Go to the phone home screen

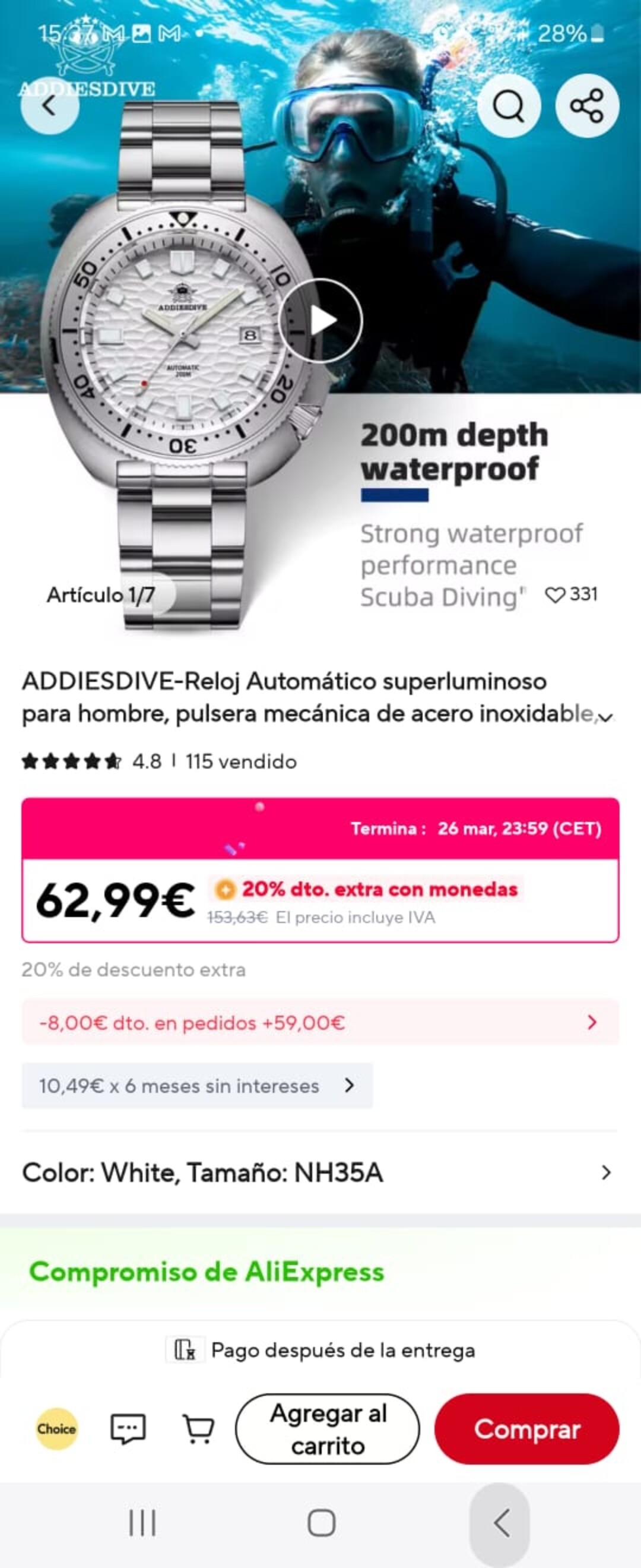[x=321, y=1523]
